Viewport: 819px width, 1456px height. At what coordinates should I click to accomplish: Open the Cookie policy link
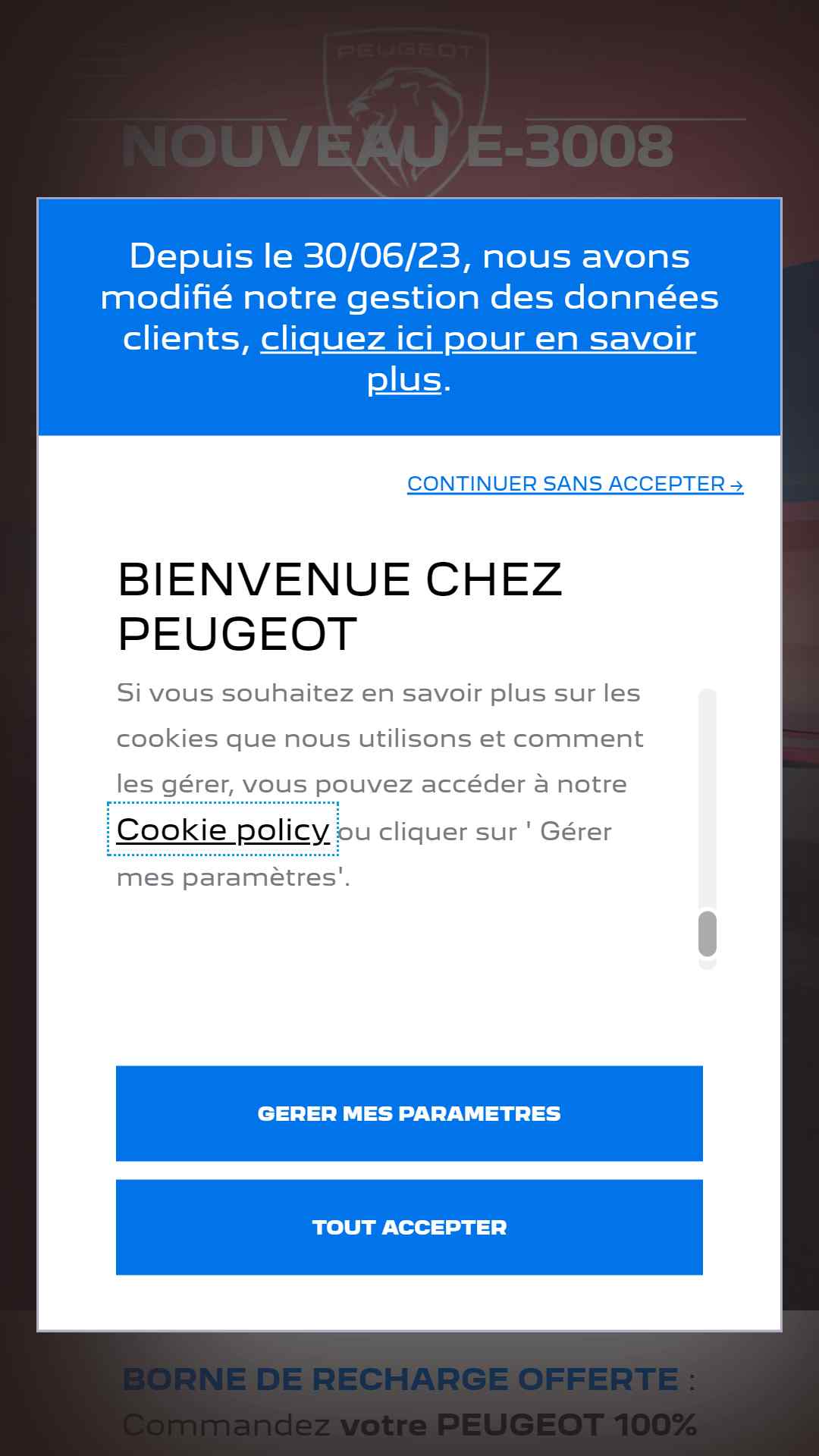pos(223,829)
